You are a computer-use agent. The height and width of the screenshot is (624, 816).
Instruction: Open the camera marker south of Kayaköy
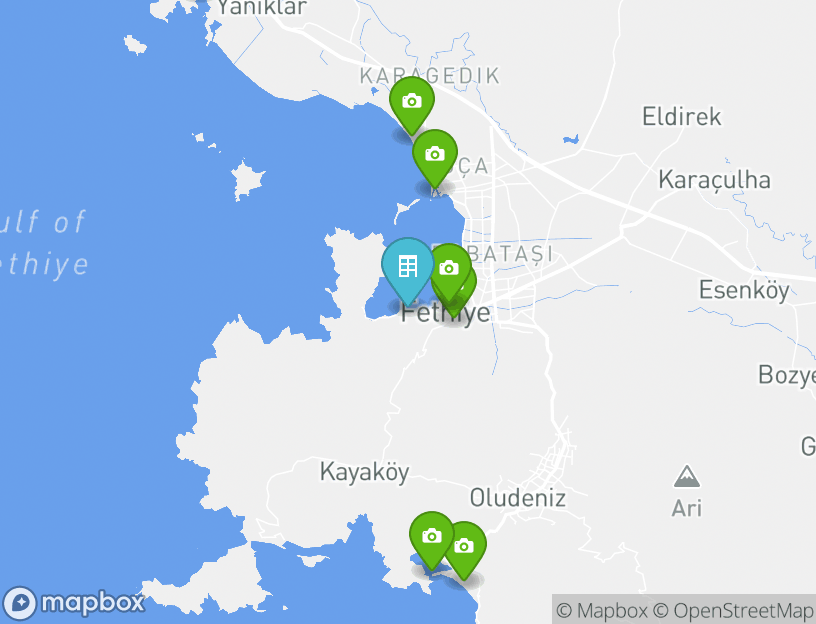[x=432, y=536]
